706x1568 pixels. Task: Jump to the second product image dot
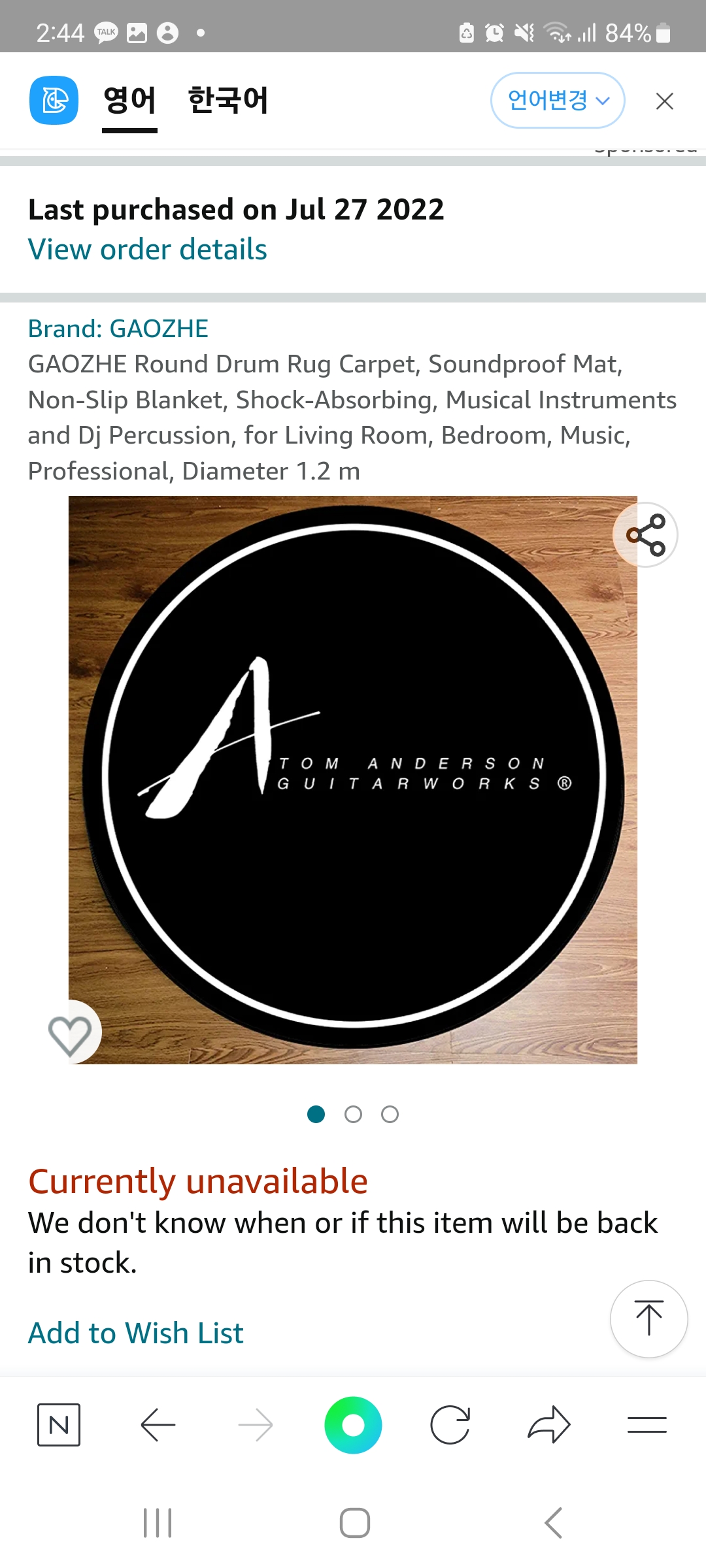(x=353, y=1115)
